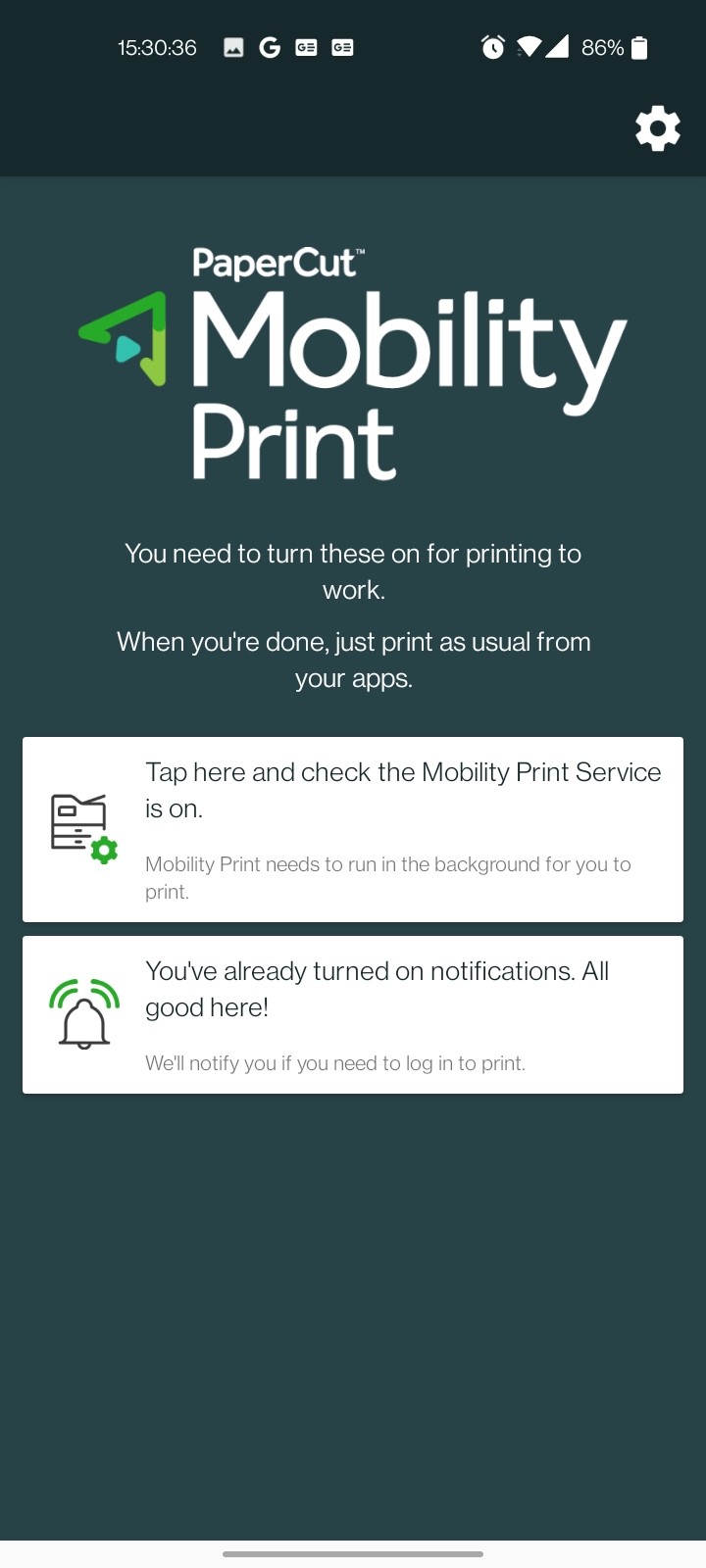Screen dimensions: 706x1568
Task: Tap the Mobility Print Service card
Action: (x=353, y=829)
